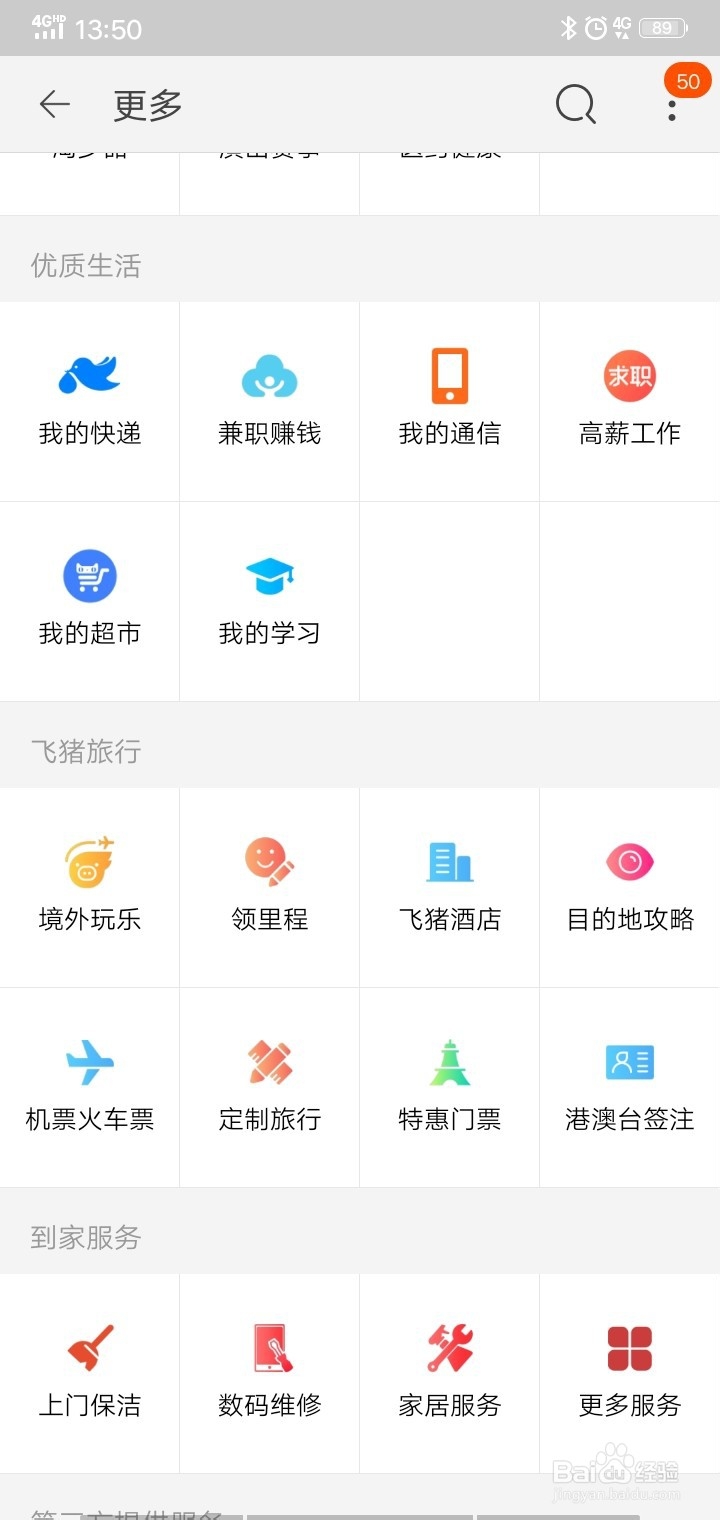Open 数码维修
The height and width of the screenshot is (1520, 720).
(x=270, y=1373)
